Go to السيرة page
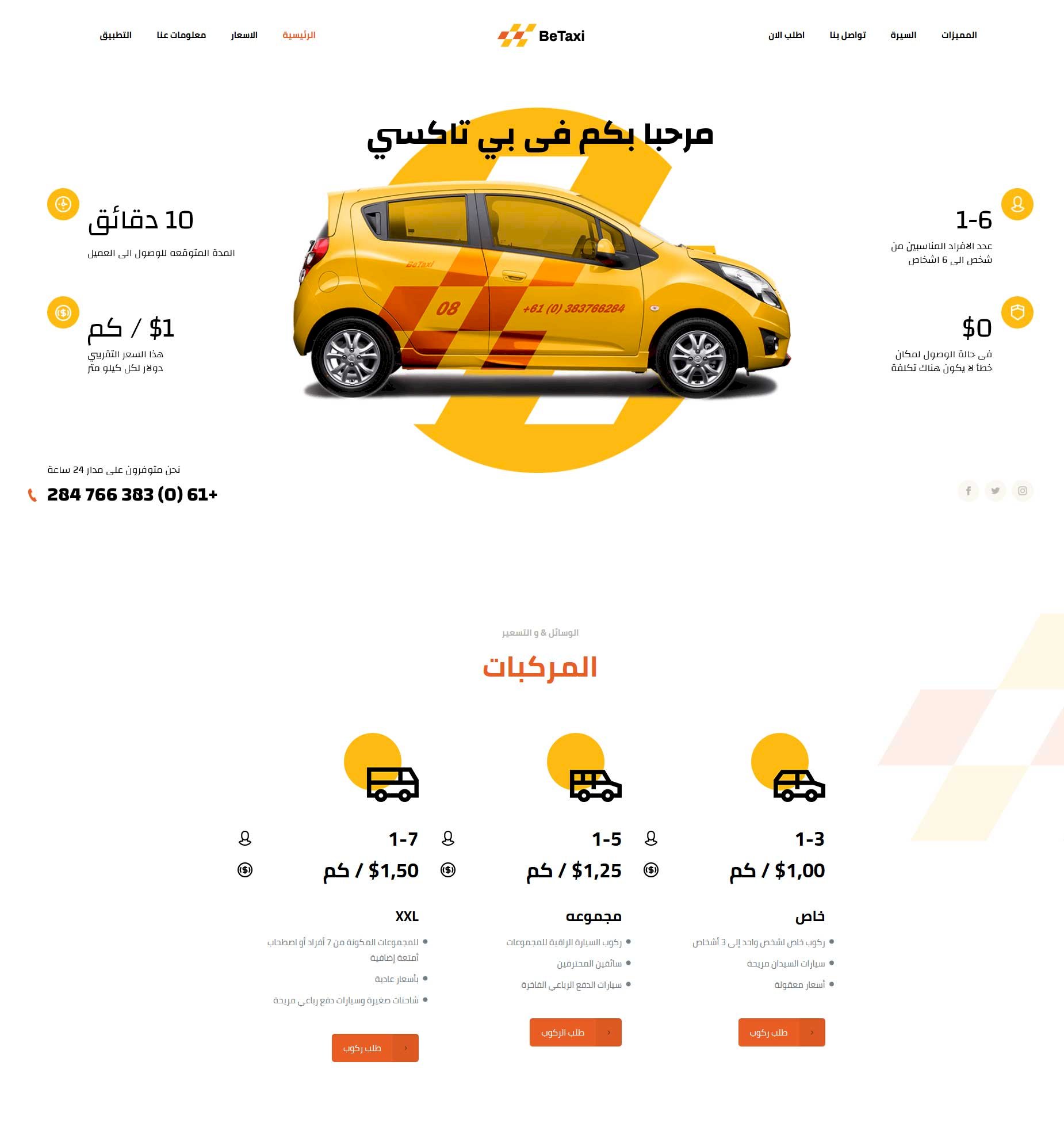 [x=903, y=35]
